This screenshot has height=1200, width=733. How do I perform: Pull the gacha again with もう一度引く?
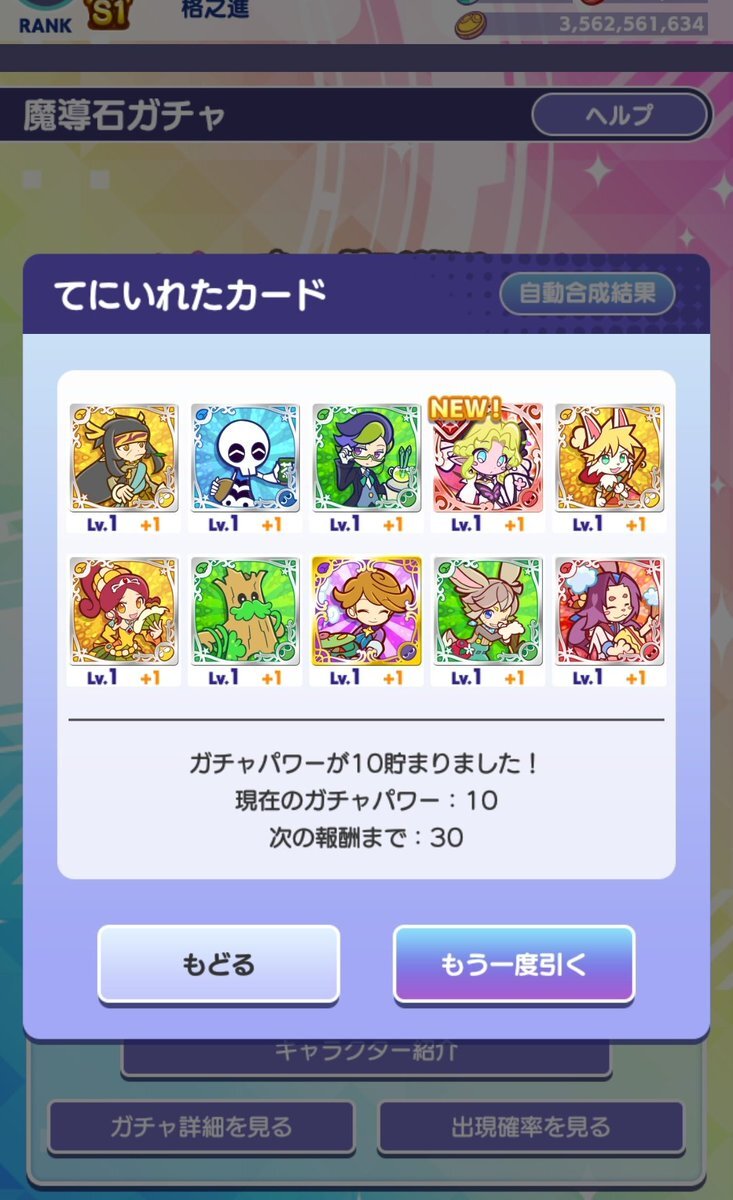pos(514,964)
